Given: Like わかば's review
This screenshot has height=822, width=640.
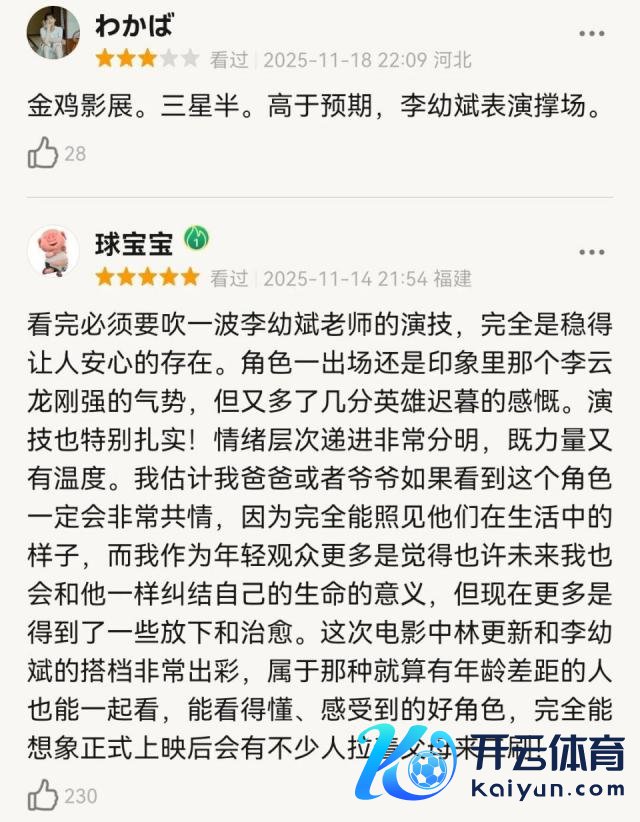Looking at the screenshot, I should tap(43, 153).
